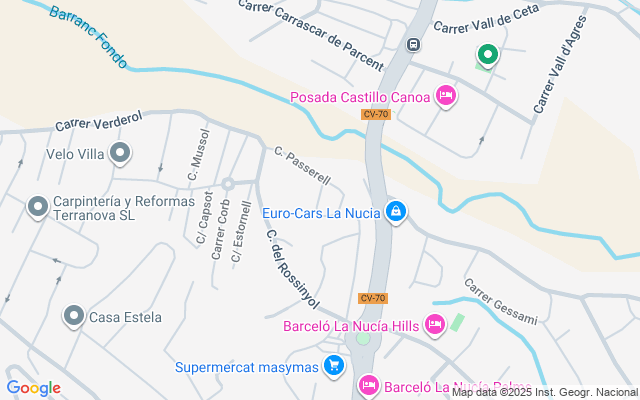Select the Supermercat masymas shopping marker
The width and height of the screenshot is (640, 400).
[335, 367]
